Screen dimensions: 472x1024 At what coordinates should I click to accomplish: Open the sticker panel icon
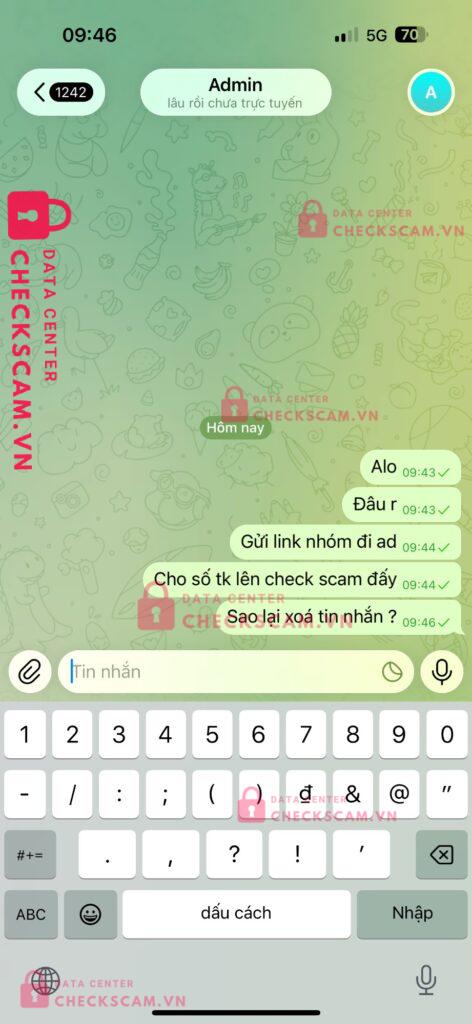tap(392, 671)
